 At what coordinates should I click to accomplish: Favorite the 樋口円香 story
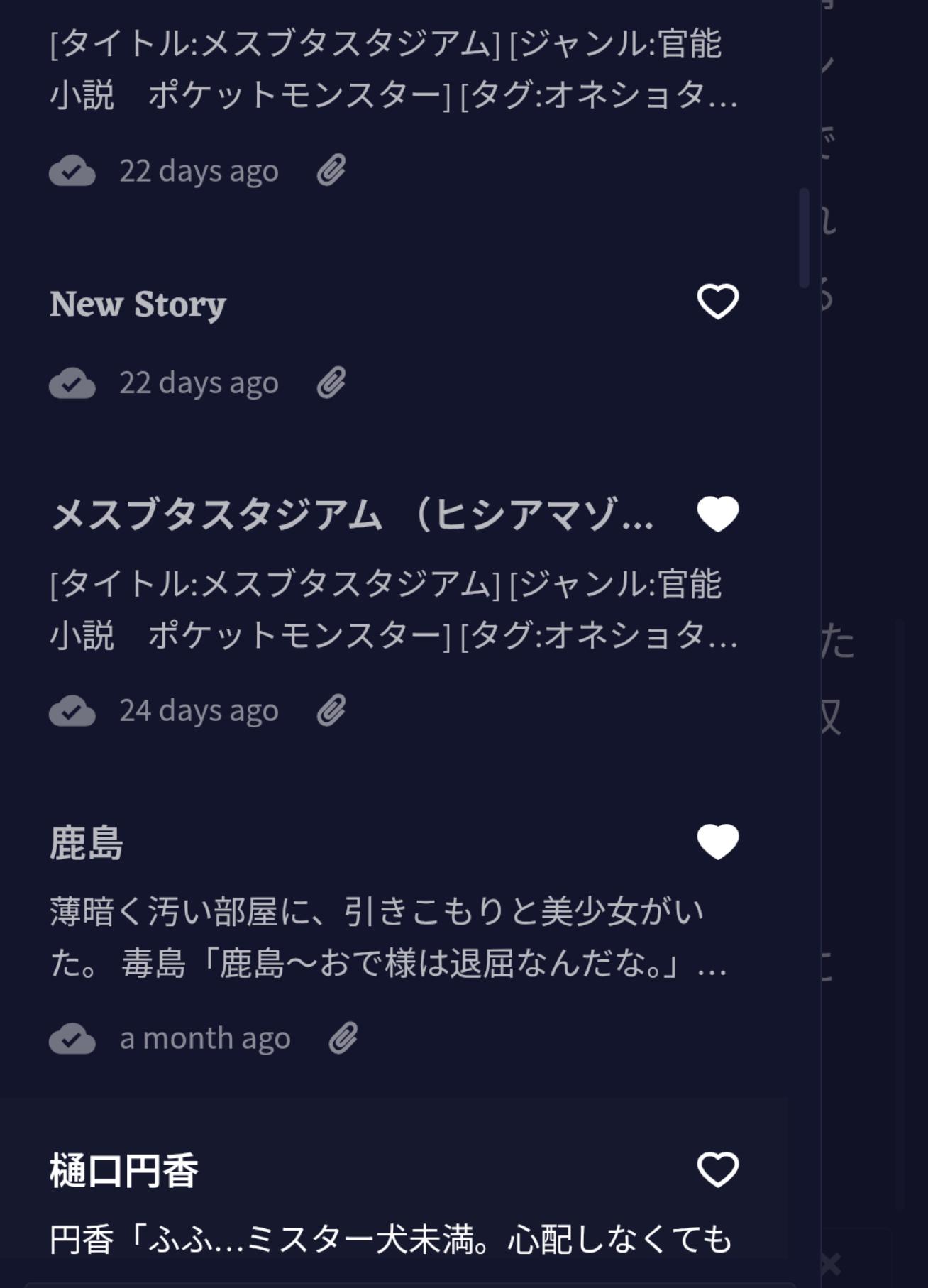click(718, 1169)
